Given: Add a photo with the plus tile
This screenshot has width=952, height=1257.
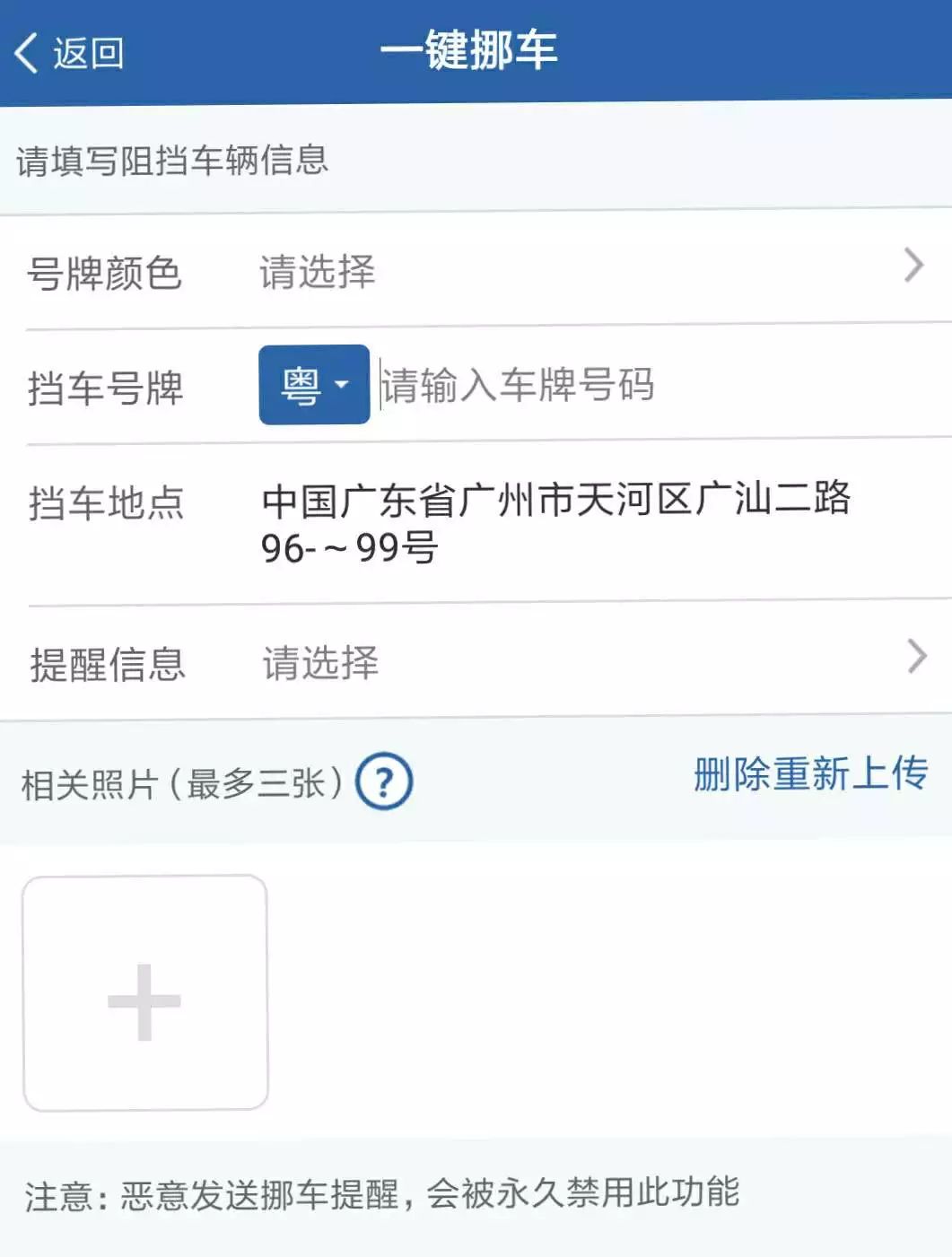Looking at the screenshot, I should pyautogui.click(x=145, y=993).
